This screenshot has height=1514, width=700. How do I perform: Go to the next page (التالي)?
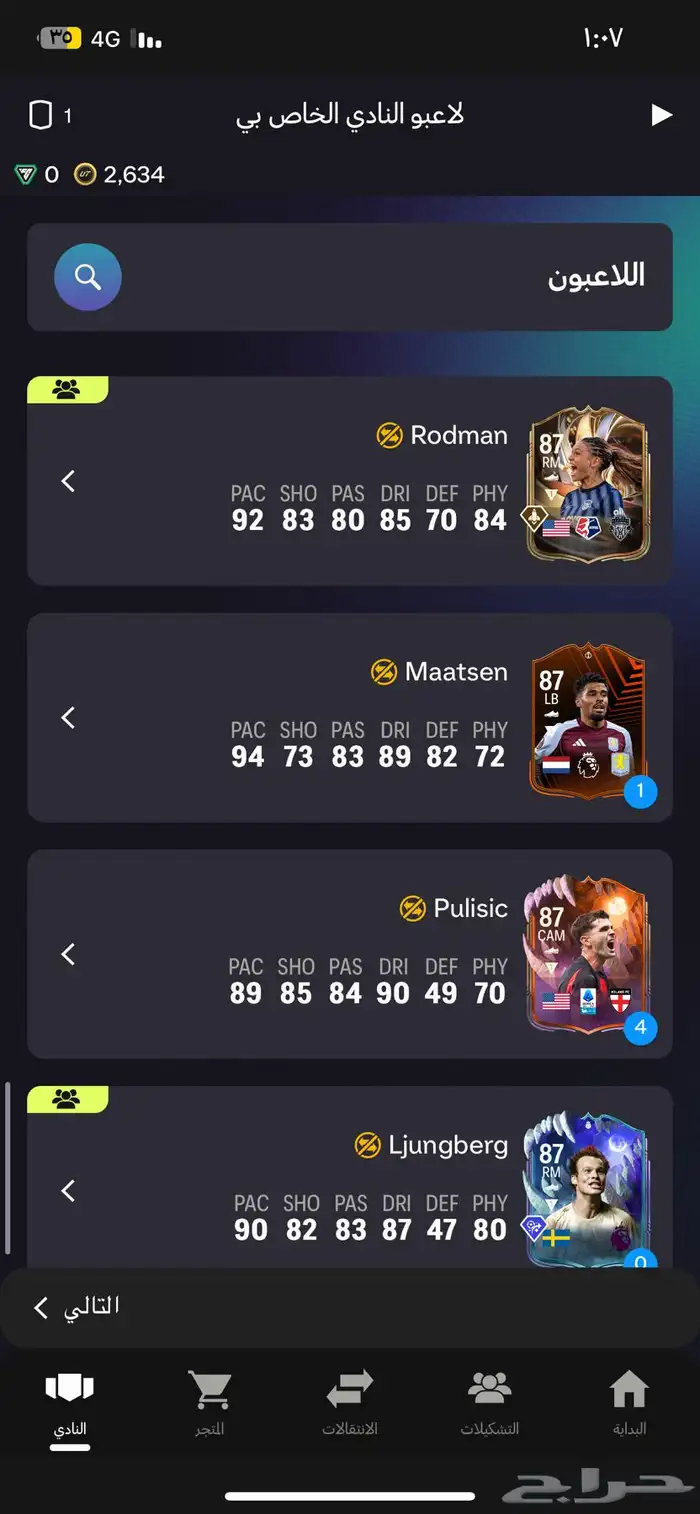point(78,1306)
